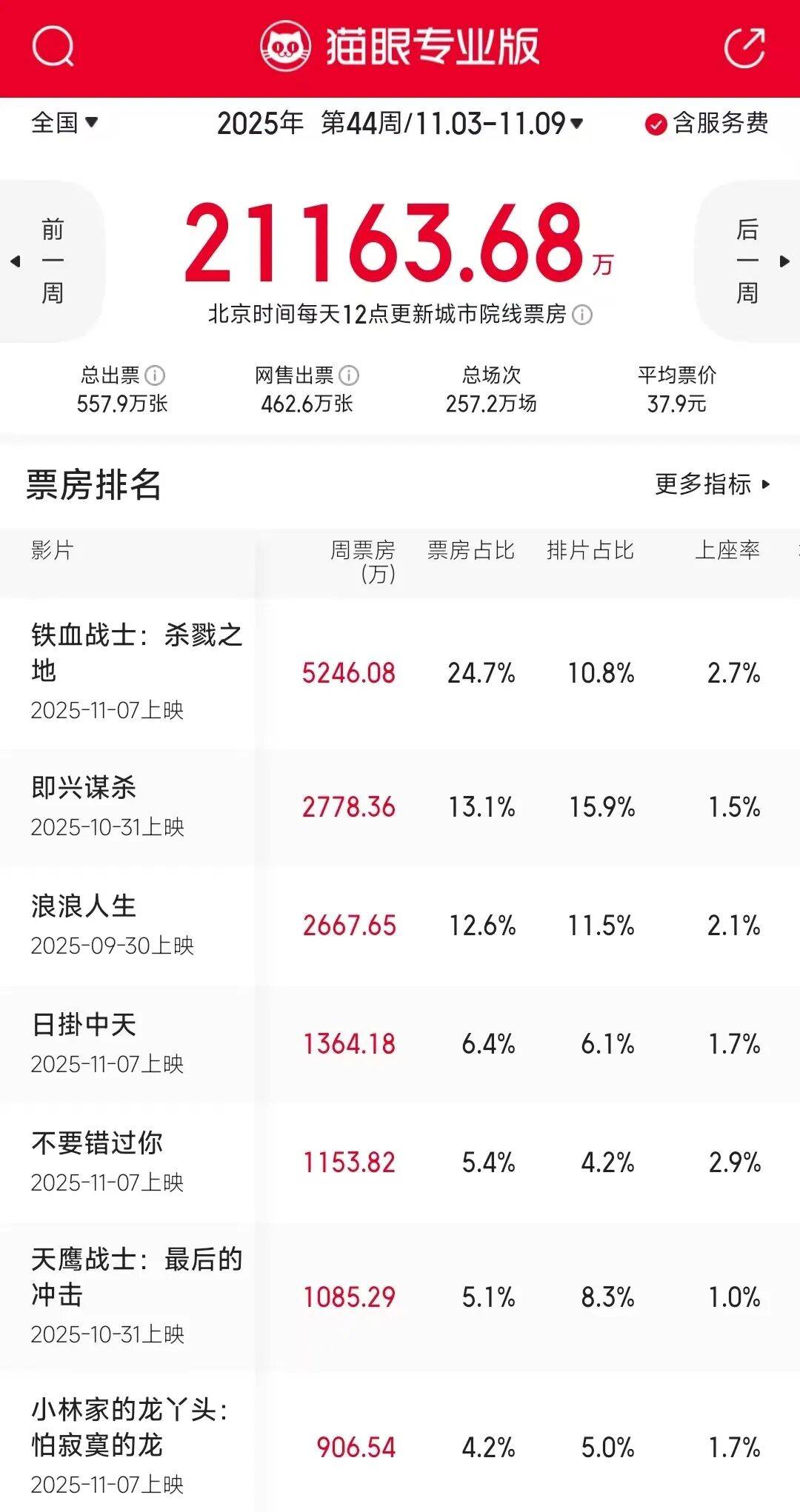Screen dimensions: 800x1512
Task: Show info icon beside 网售出票
Action: click(x=349, y=376)
